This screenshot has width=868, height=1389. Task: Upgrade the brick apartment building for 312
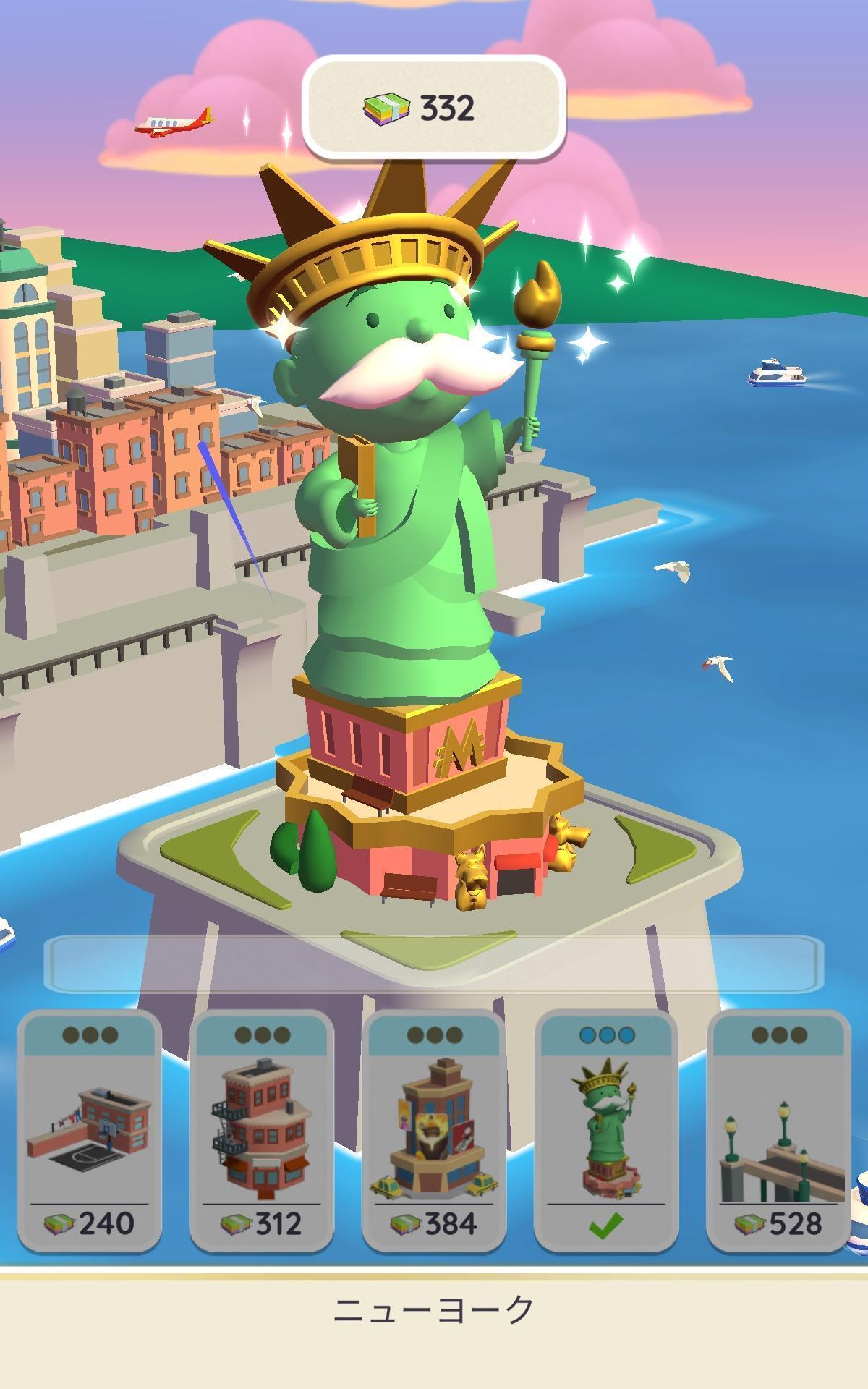[261, 1132]
